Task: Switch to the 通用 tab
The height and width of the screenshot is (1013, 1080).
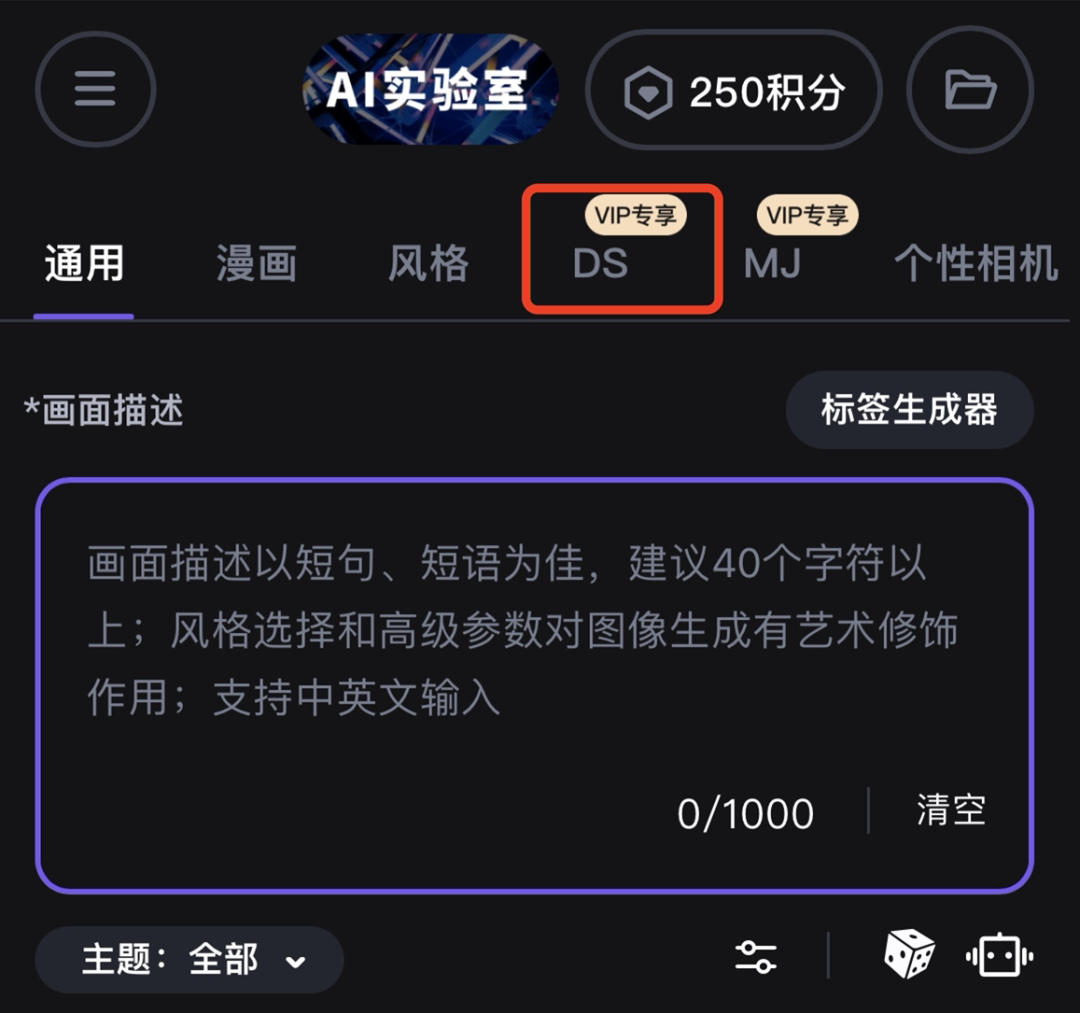Action: 84,264
